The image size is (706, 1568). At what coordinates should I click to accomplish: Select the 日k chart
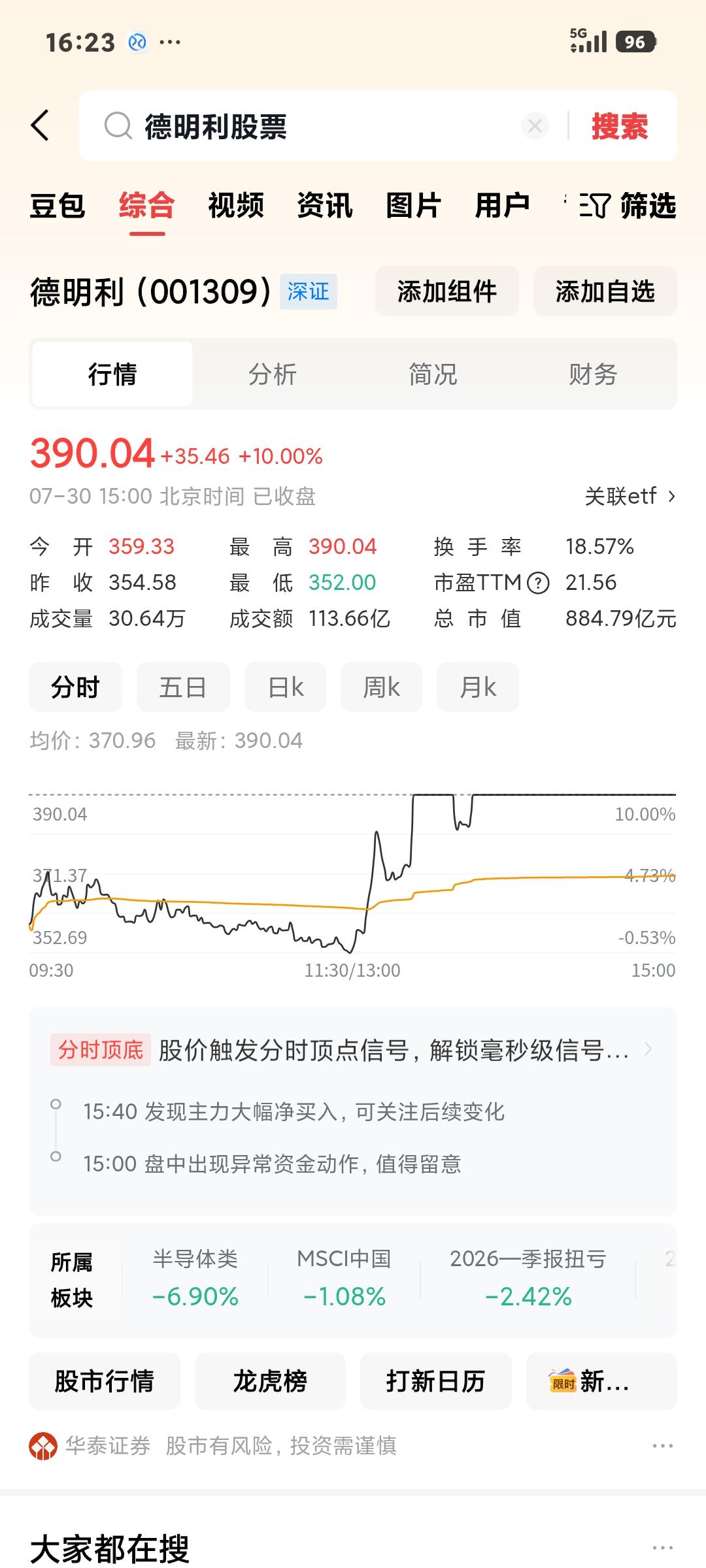[x=286, y=687]
